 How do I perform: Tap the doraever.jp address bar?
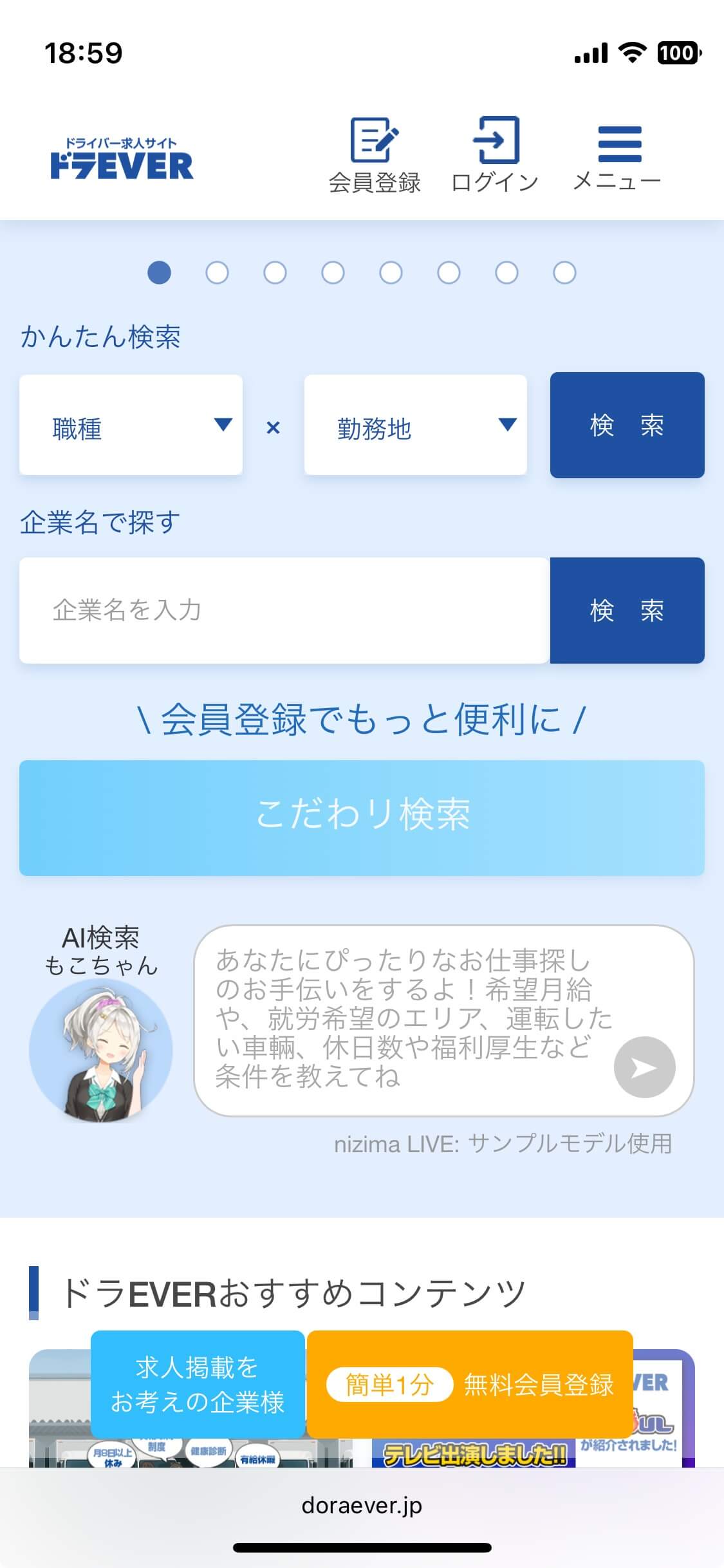362,1506
